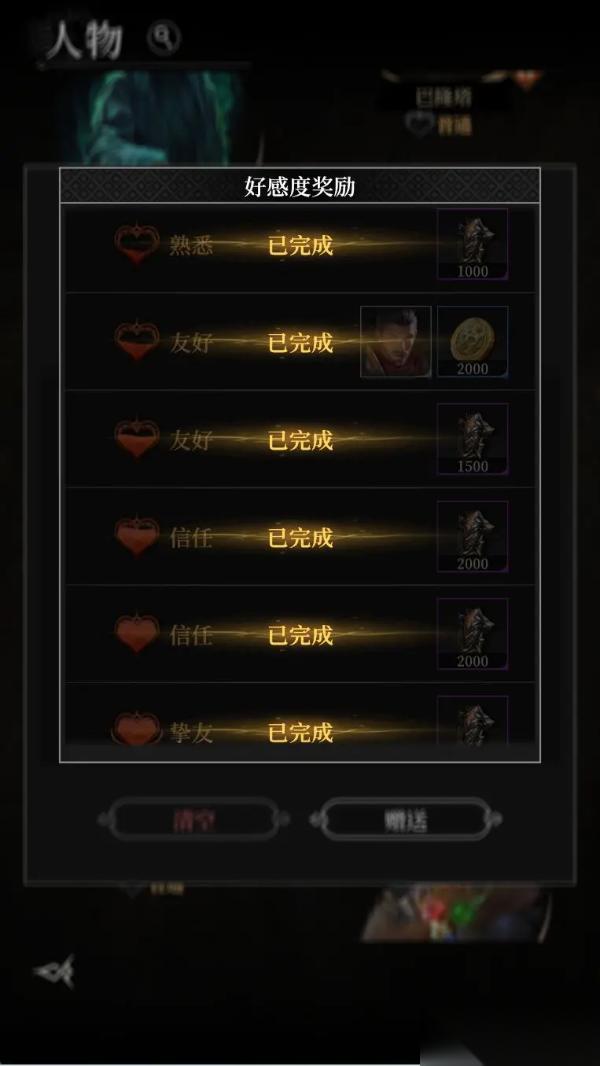Tap the magnifier icon beside 人物 title
600x1066 pixels.
click(x=164, y=38)
